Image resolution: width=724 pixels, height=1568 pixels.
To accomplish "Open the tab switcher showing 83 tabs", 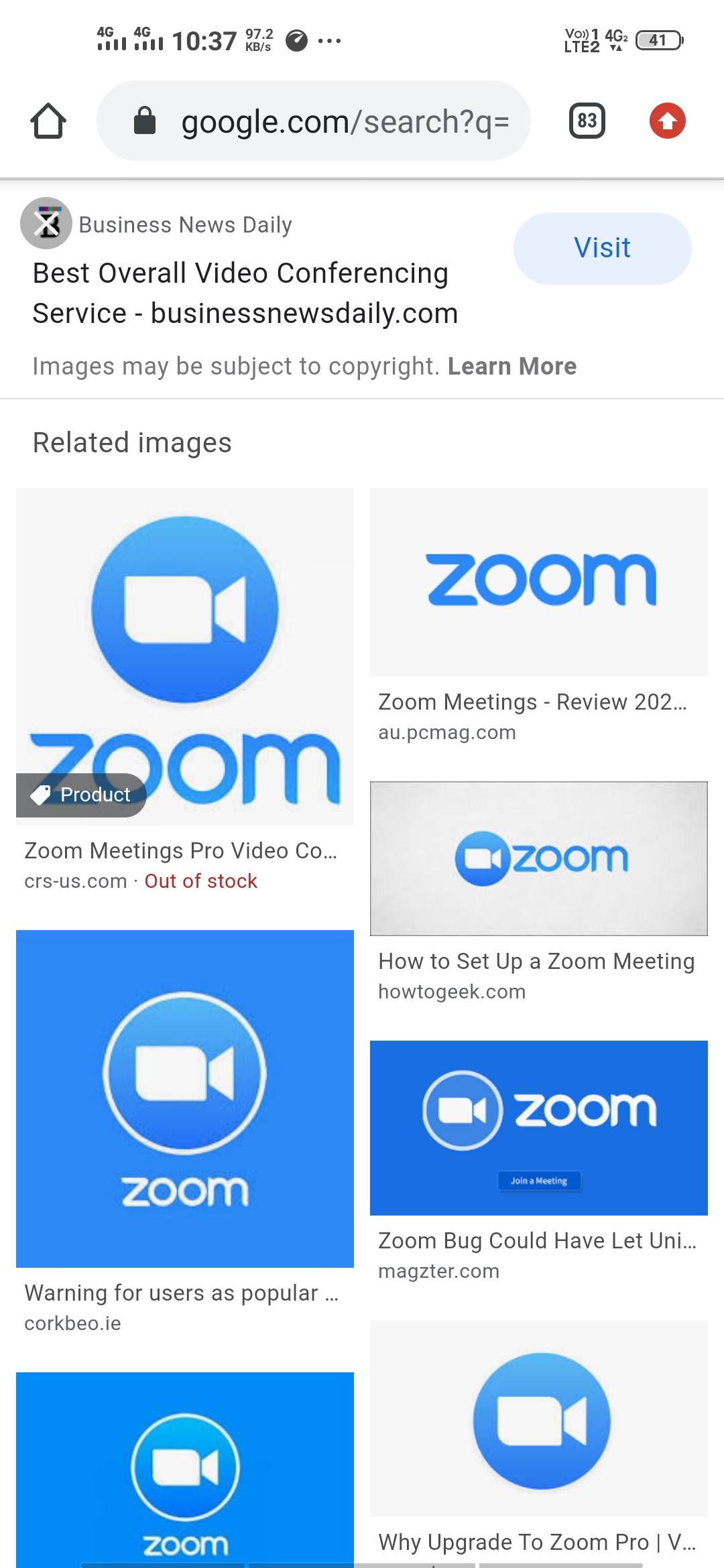I will (x=587, y=121).
